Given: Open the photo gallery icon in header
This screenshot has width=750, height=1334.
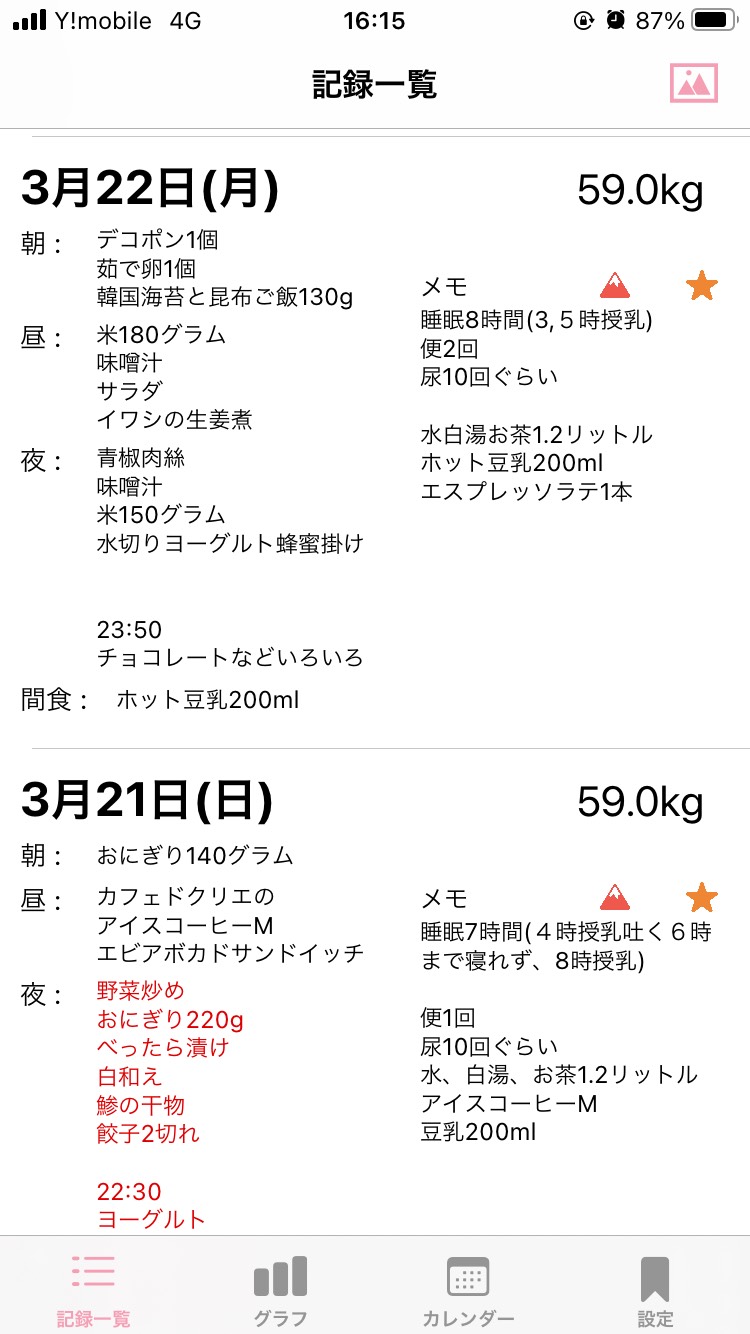Looking at the screenshot, I should click(x=694, y=83).
